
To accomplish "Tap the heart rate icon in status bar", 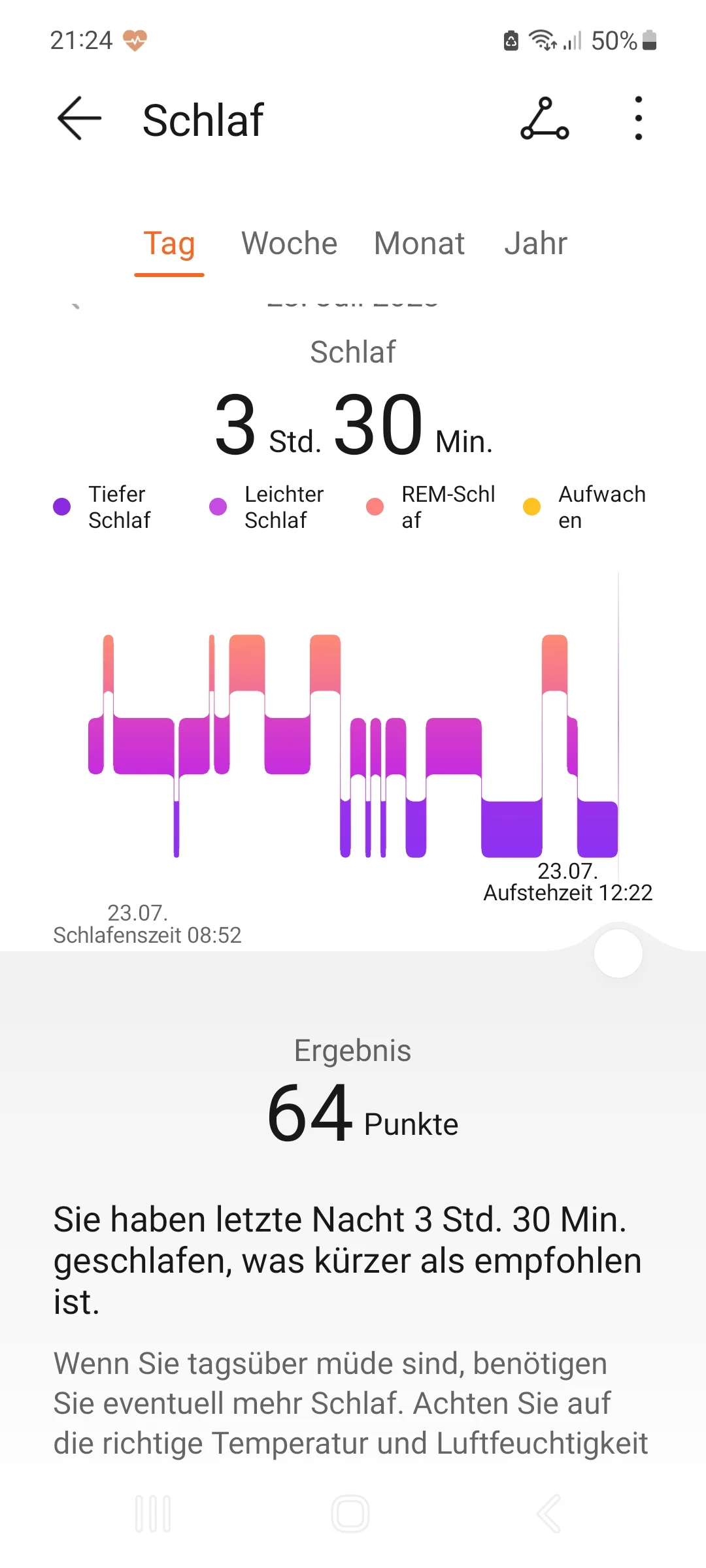I will (135, 41).
